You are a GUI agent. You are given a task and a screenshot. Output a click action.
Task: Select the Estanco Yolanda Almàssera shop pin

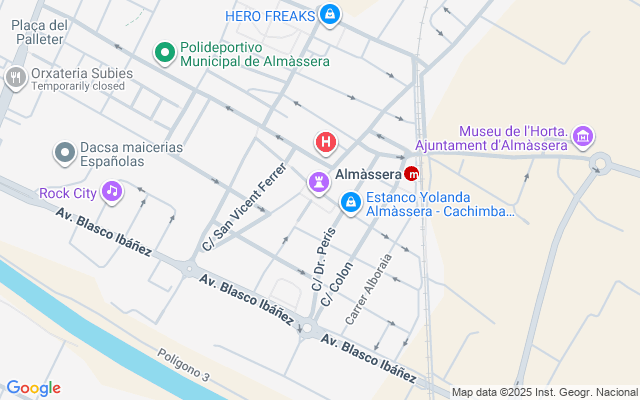(x=350, y=203)
